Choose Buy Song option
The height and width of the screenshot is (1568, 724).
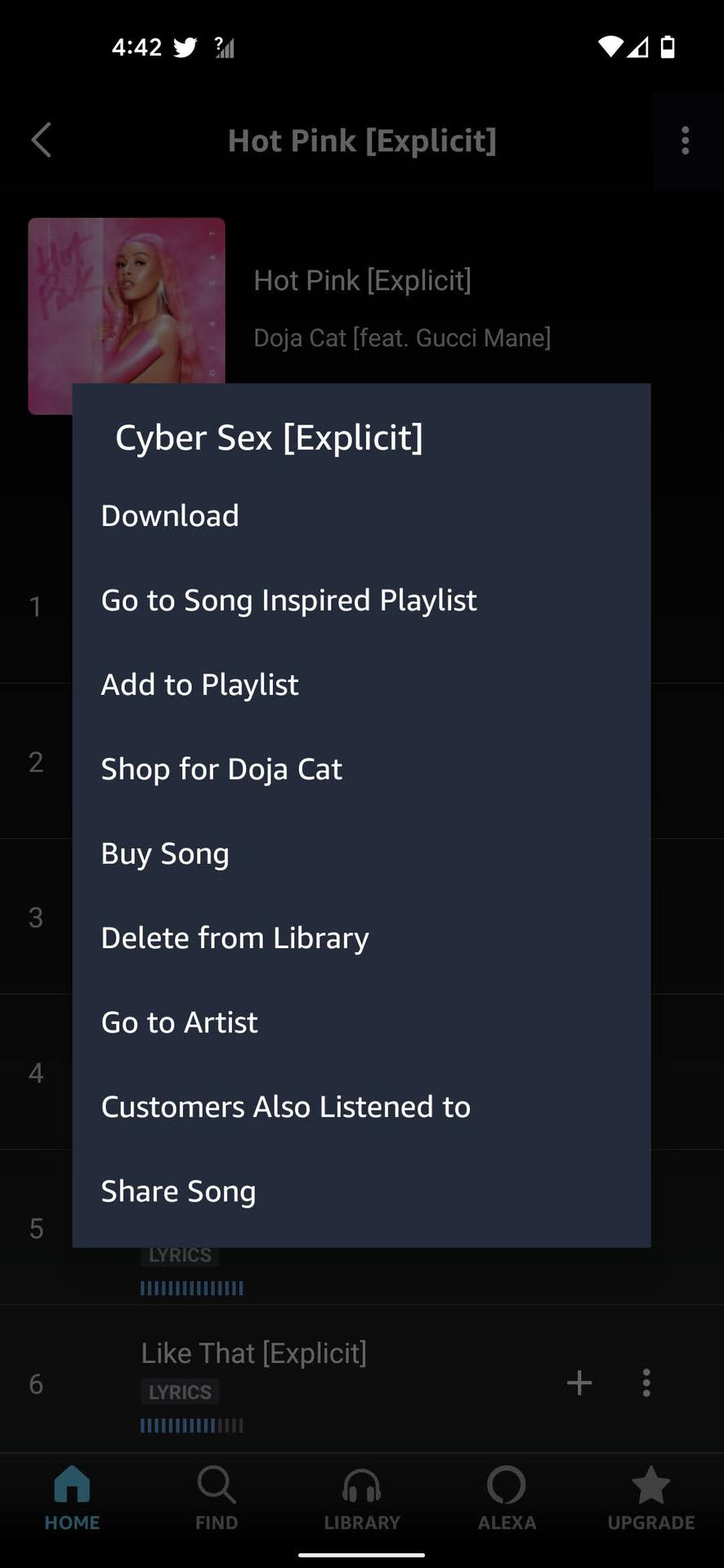[x=165, y=853]
